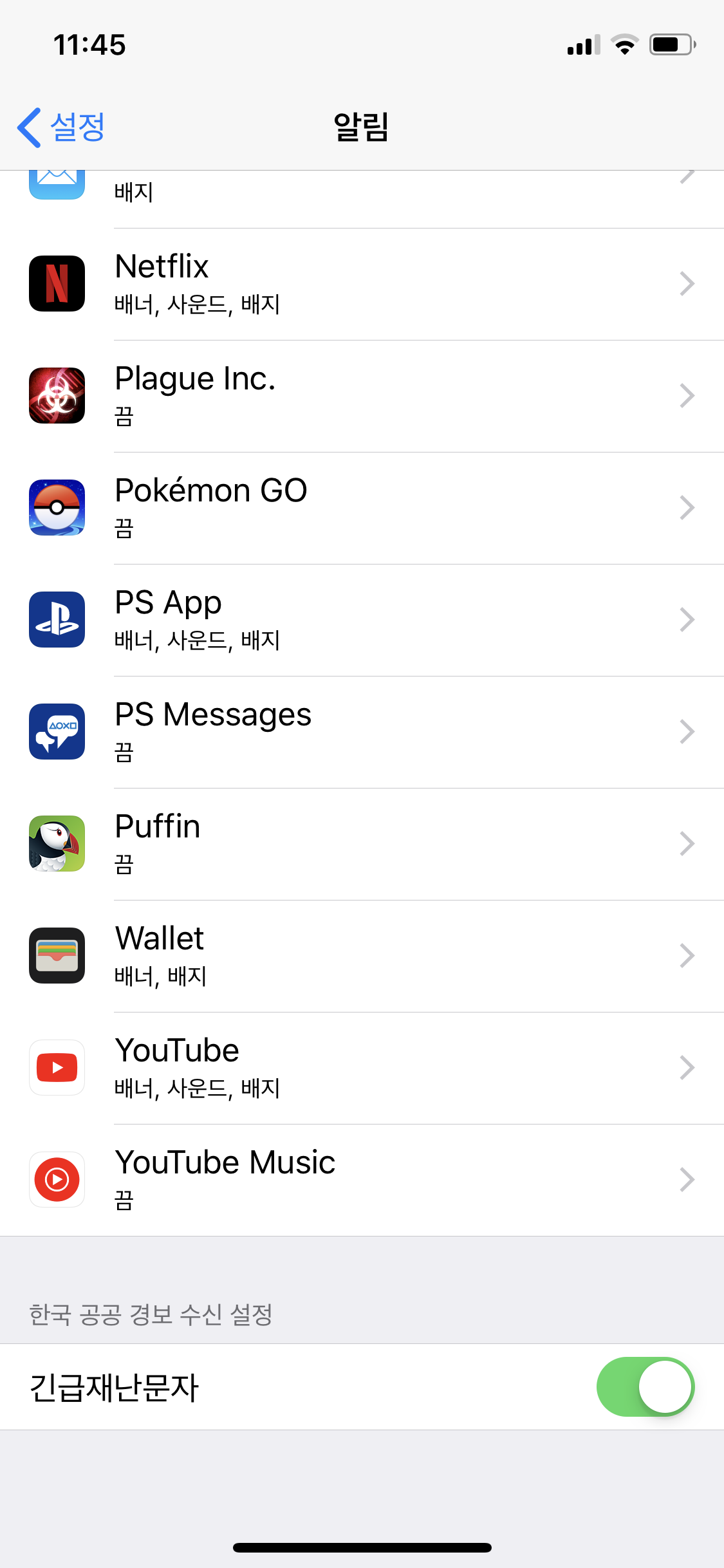Go back to 설정
The width and height of the screenshot is (724, 1568).
[62, 127]
